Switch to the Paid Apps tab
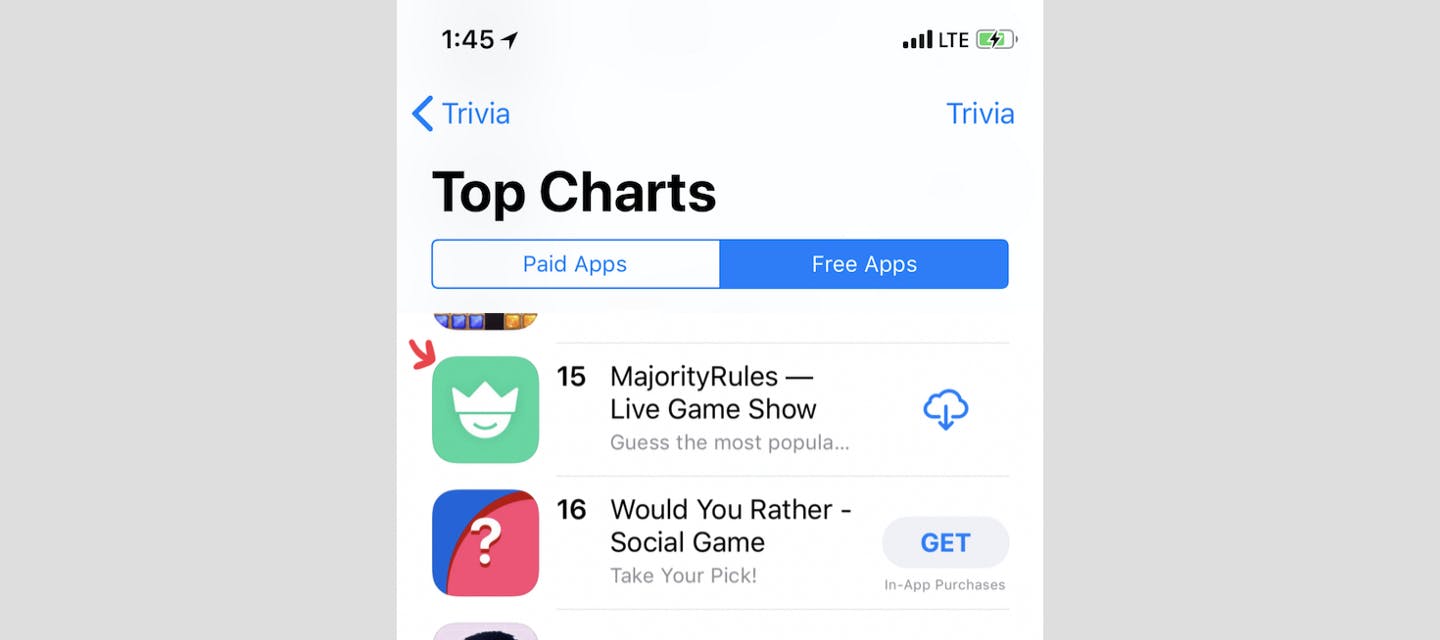Image resolution: width=1440 pixels, height=640 pixels. coord(575,264)
